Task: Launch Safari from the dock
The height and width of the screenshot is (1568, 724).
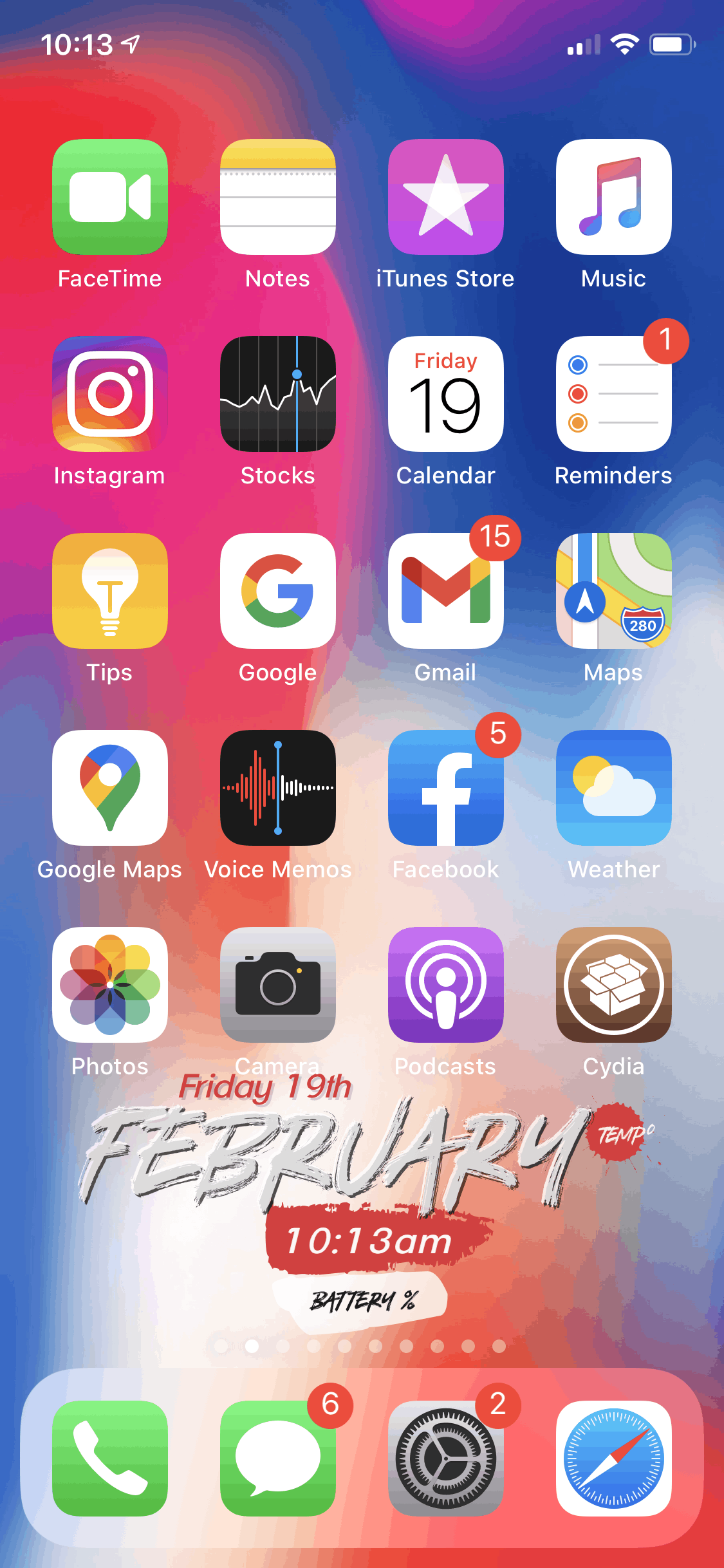Action: 613,1459
